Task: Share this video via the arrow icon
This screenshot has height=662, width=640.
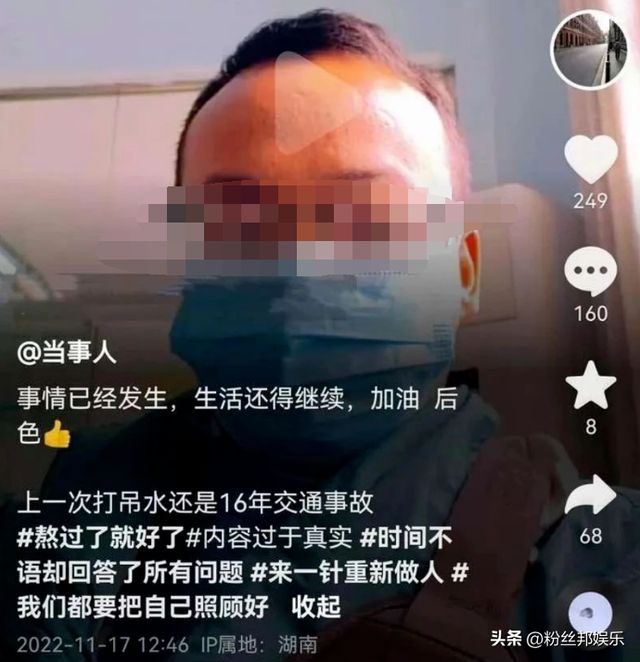Action: click(x=591, y=495)
